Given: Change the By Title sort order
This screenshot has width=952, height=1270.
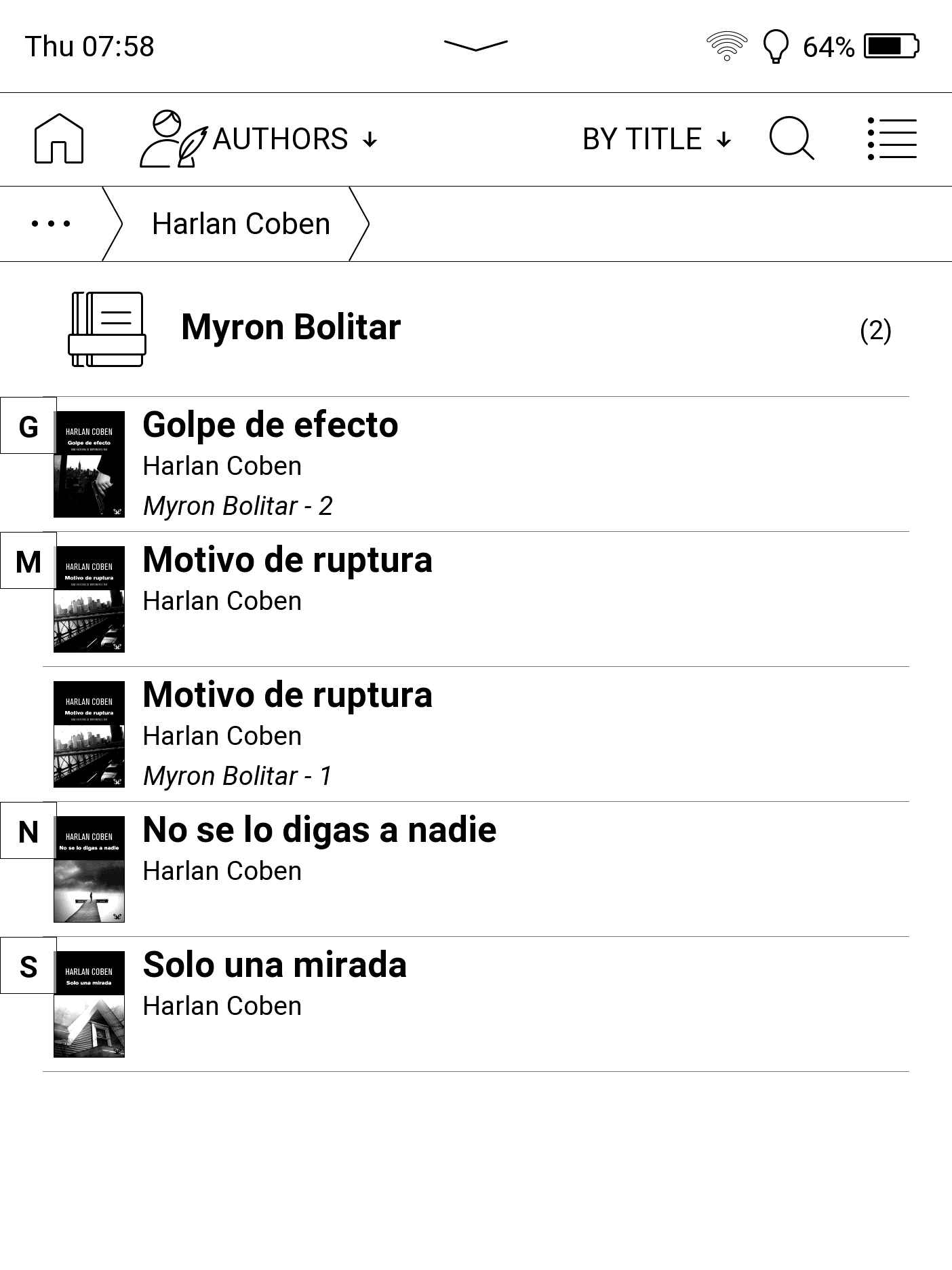Looking at the screenshot, I should point(656,139).
